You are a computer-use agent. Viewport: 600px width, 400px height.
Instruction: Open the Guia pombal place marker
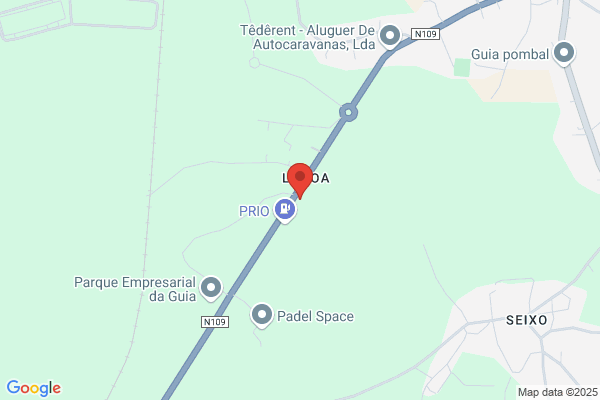coord(564,53)
